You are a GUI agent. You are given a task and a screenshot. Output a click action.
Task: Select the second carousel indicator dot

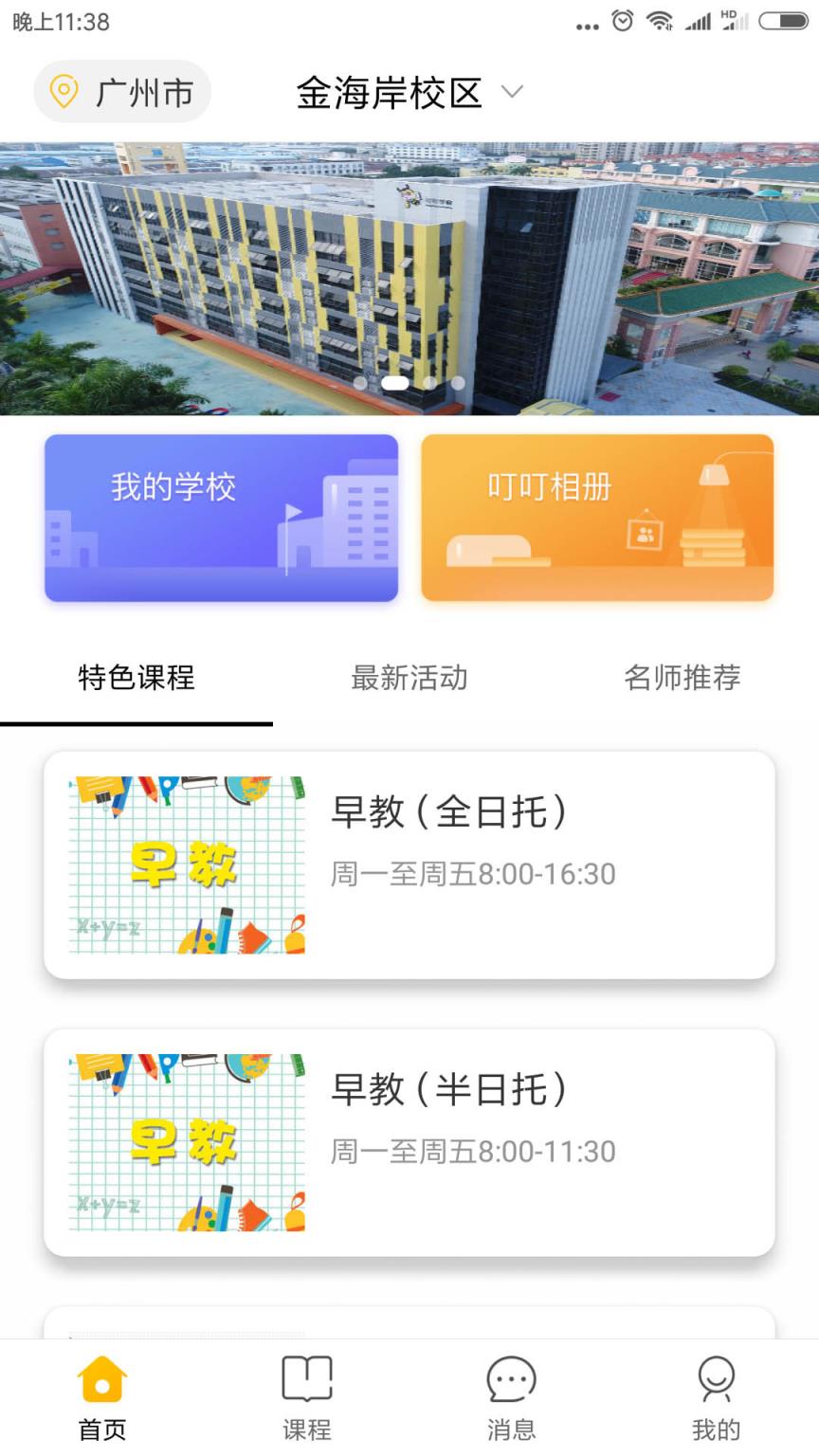tap(394, 383)
